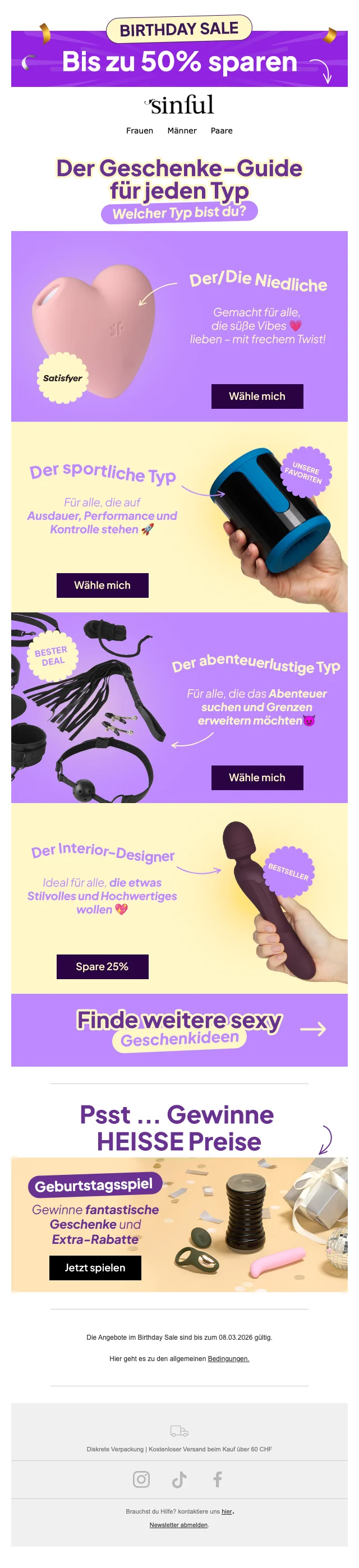Screen dimensions: 359x1568
Task: Tap the Spare 25% button
Action: click(x=102, y=966)
